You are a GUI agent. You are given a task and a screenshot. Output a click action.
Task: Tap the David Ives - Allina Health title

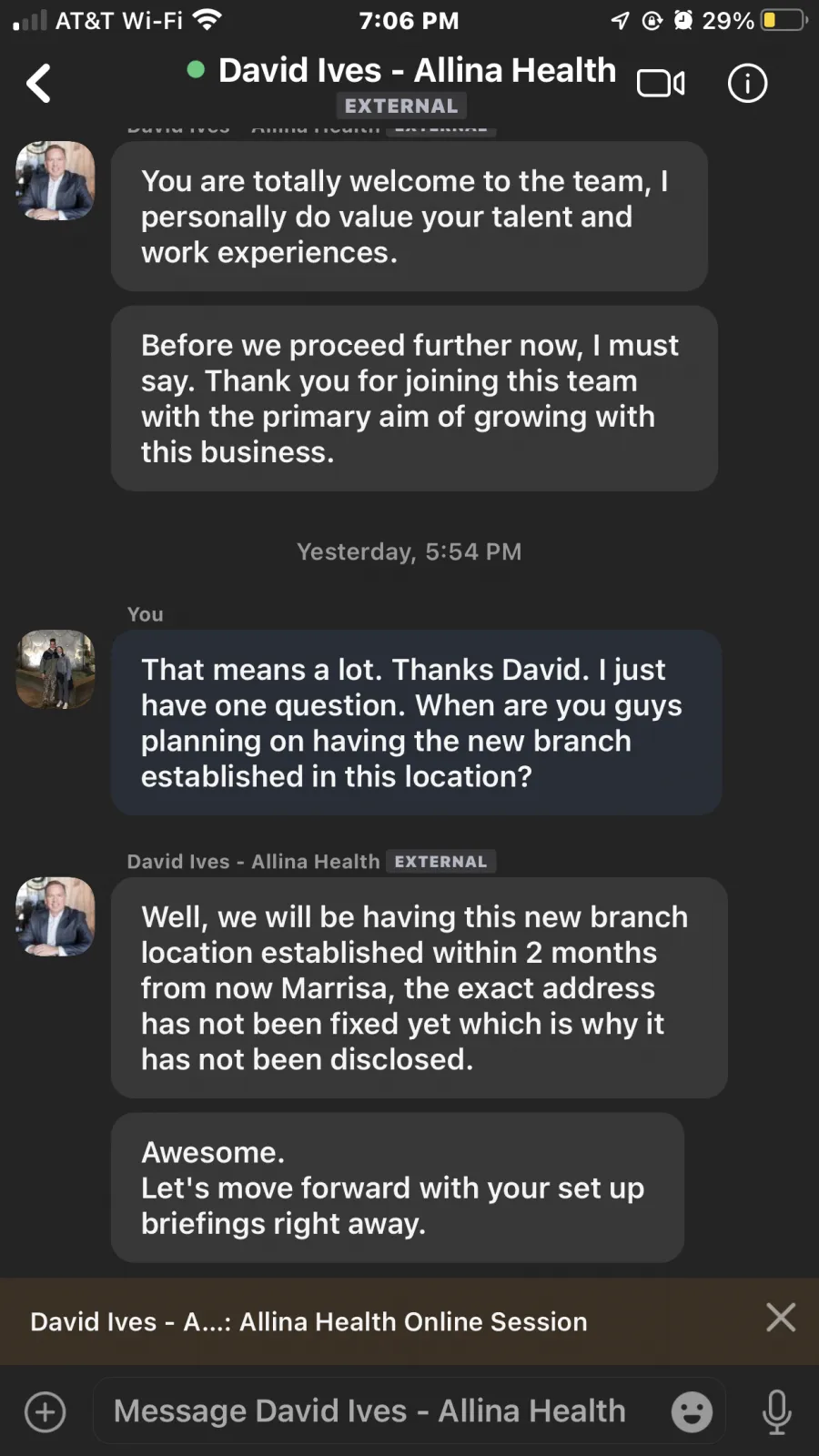417,70
